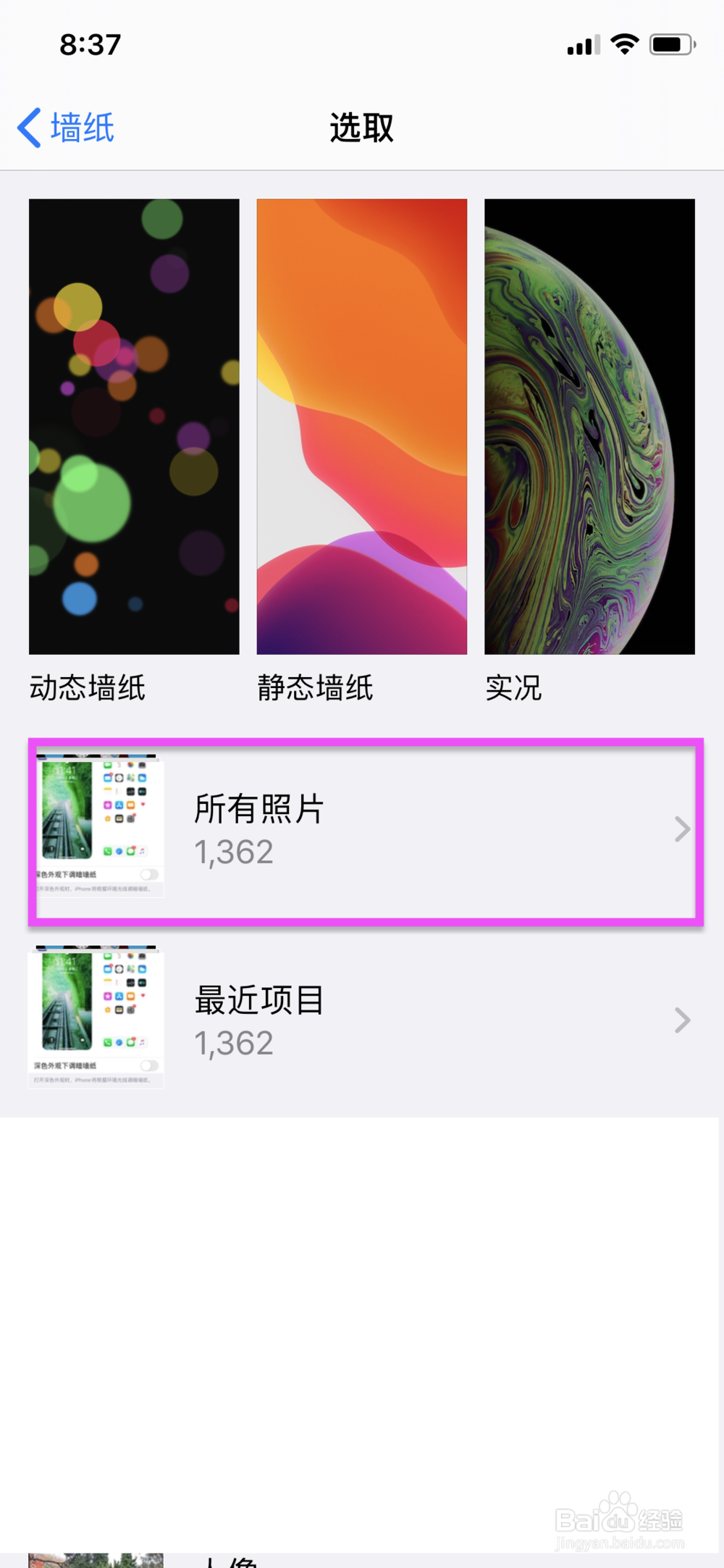Viewport: 724px width, 1568px height.
Task: Open the 动态墙纸 dynamic wallpaper preview
Action: pyautogui.click(x=133, y=427)
